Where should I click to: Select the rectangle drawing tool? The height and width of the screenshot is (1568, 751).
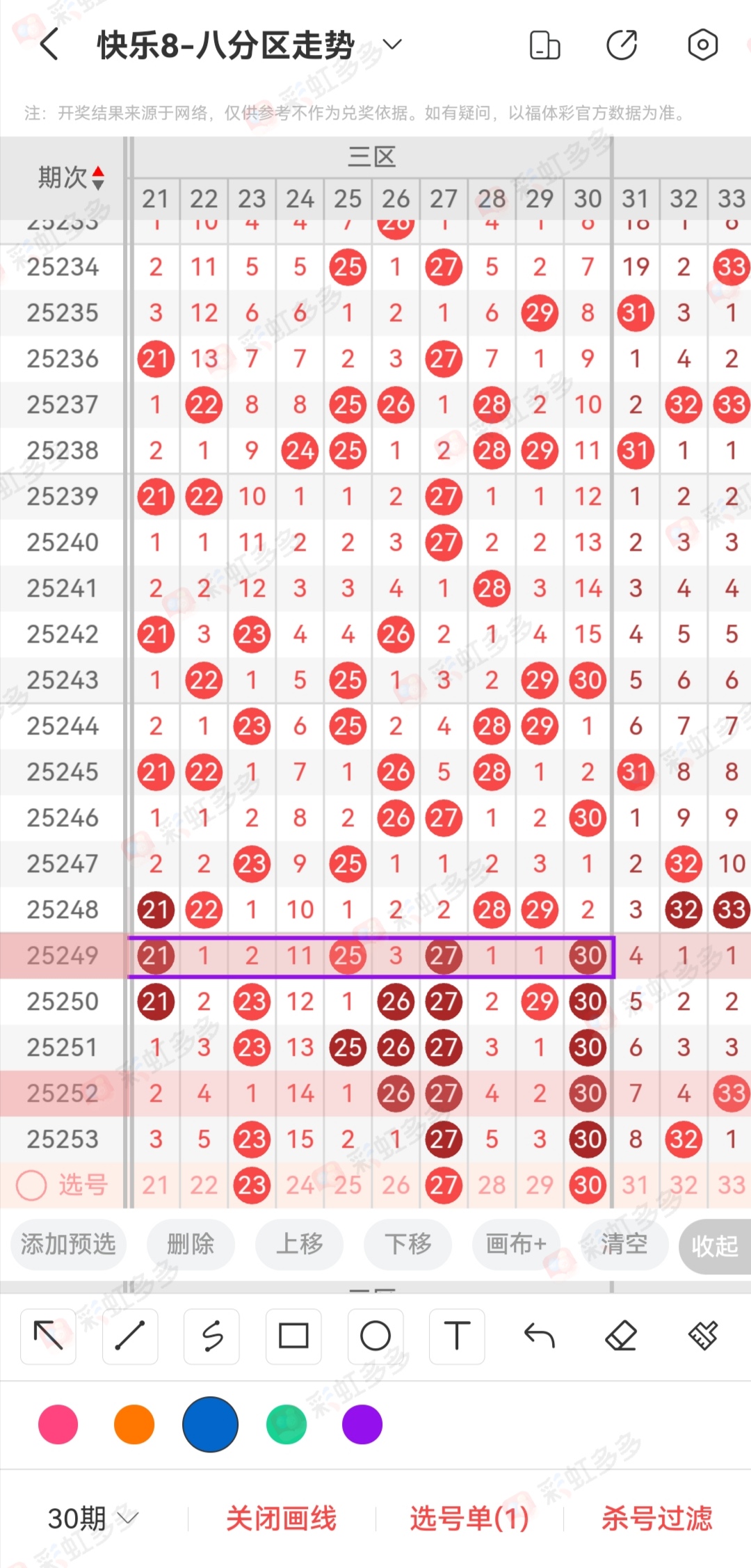click(x=293, y=1336)
